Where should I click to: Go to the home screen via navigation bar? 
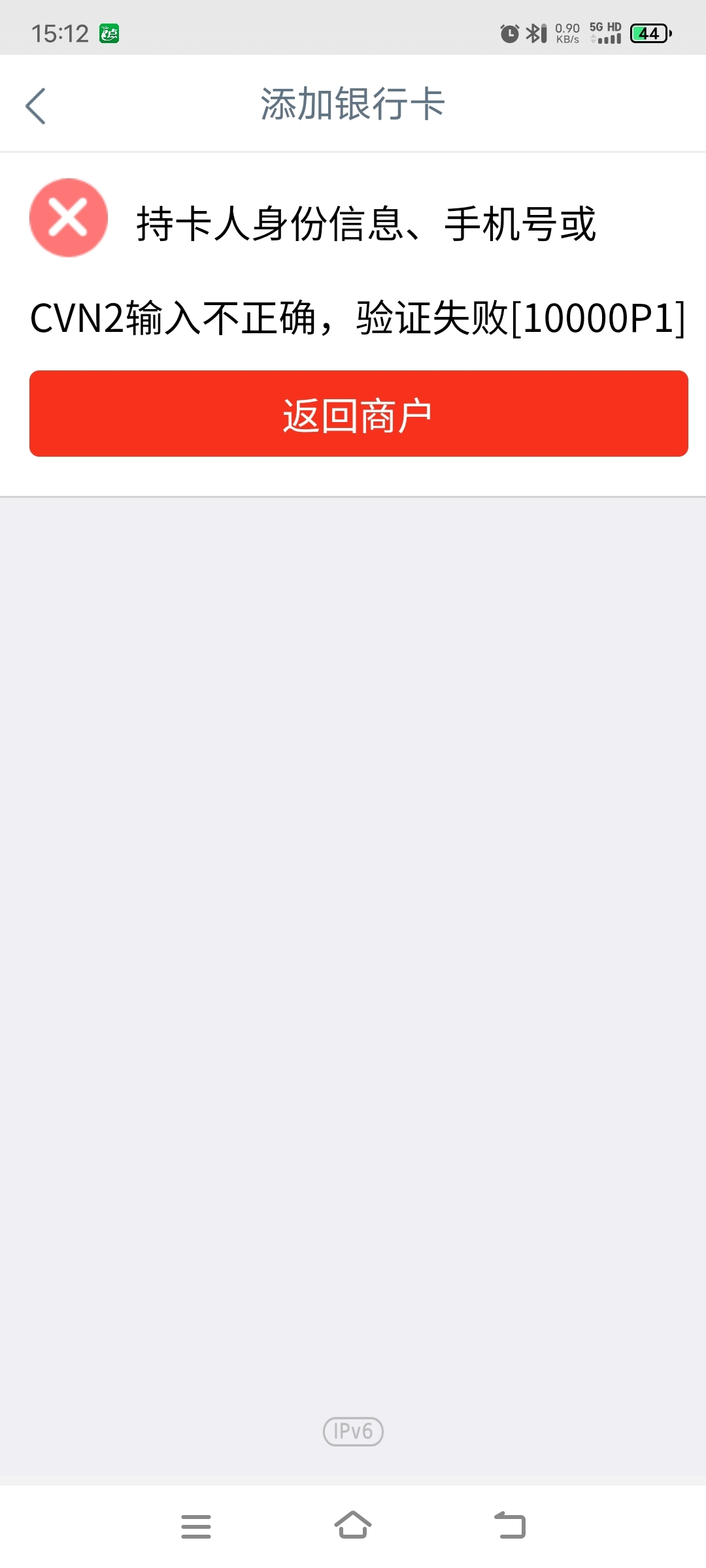coord(353,1525)
